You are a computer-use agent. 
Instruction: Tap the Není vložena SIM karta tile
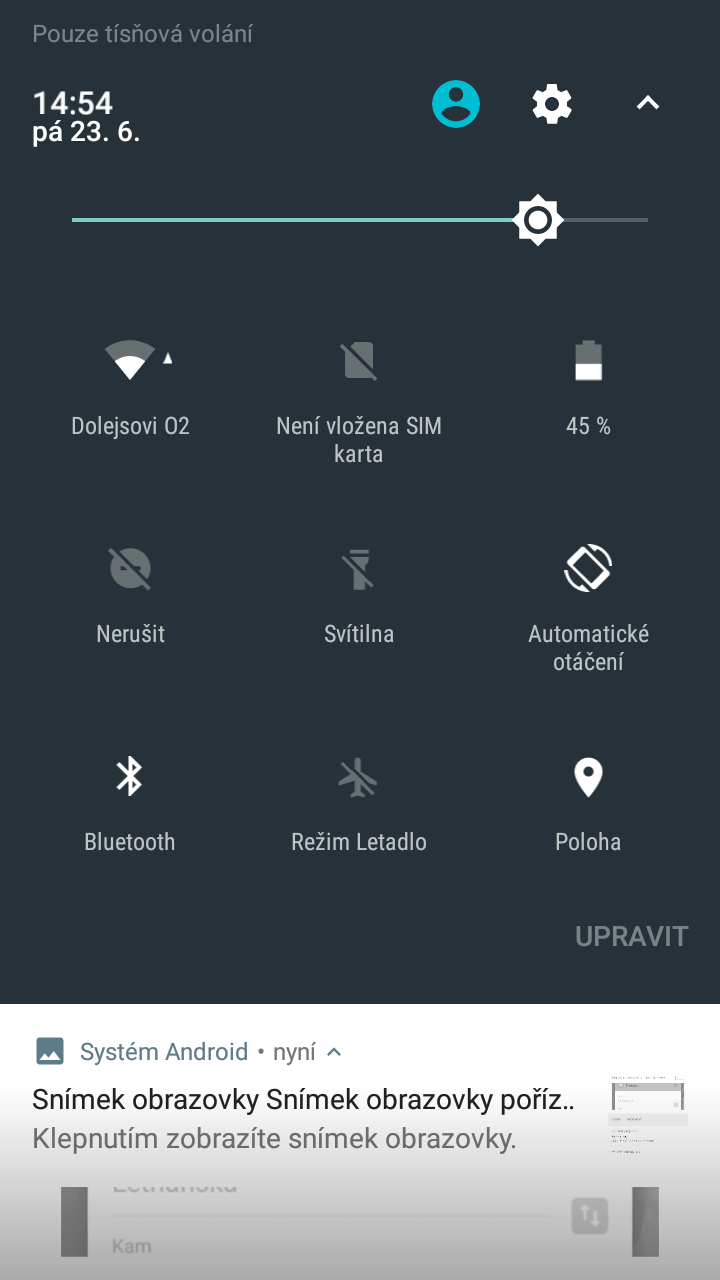[x=359, y=398]
